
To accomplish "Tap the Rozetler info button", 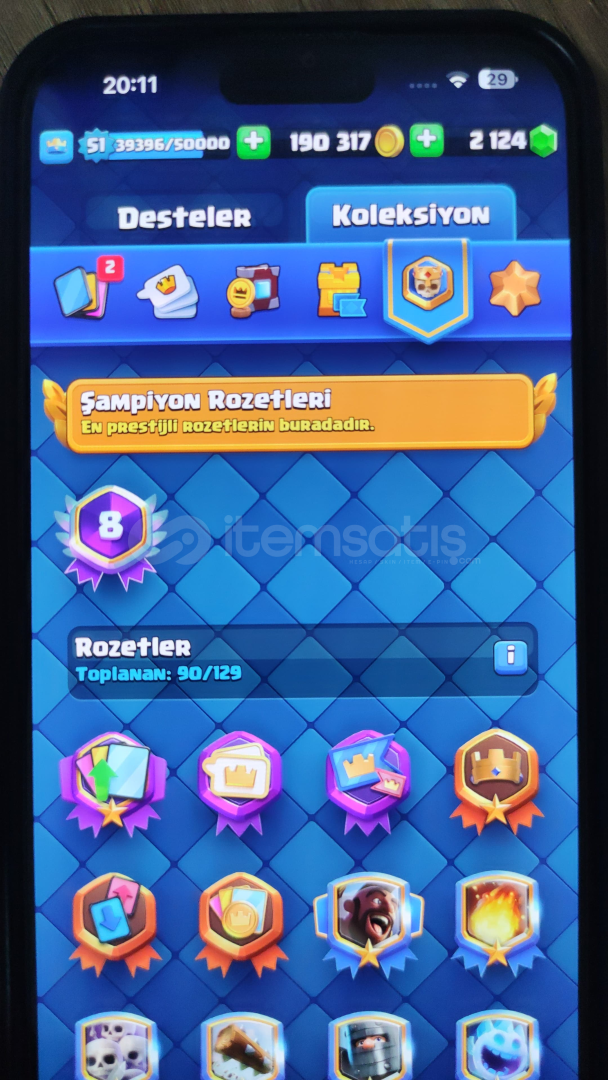I will tap(510, 657).
